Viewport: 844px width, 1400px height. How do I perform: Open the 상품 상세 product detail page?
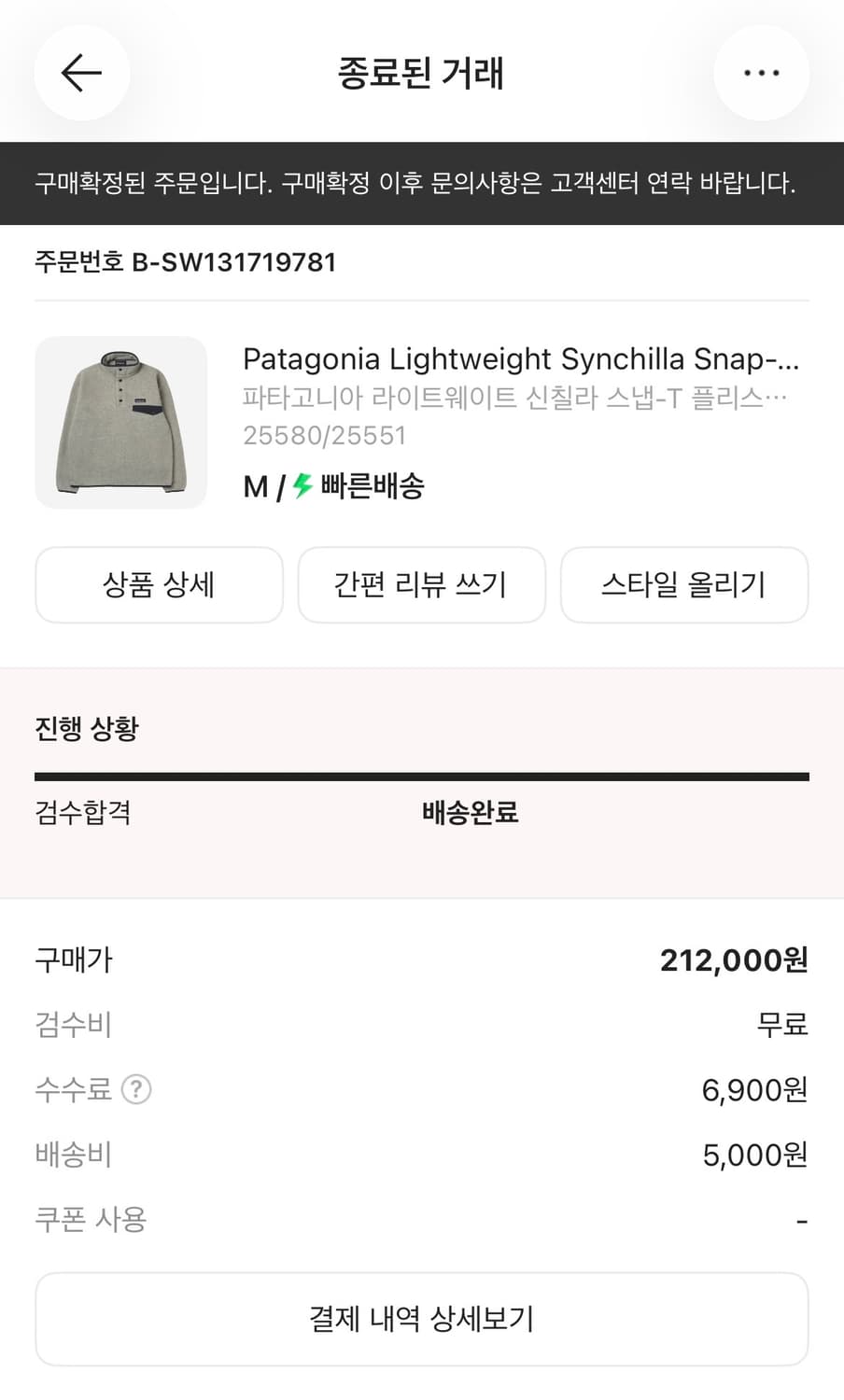coord(159,585)
